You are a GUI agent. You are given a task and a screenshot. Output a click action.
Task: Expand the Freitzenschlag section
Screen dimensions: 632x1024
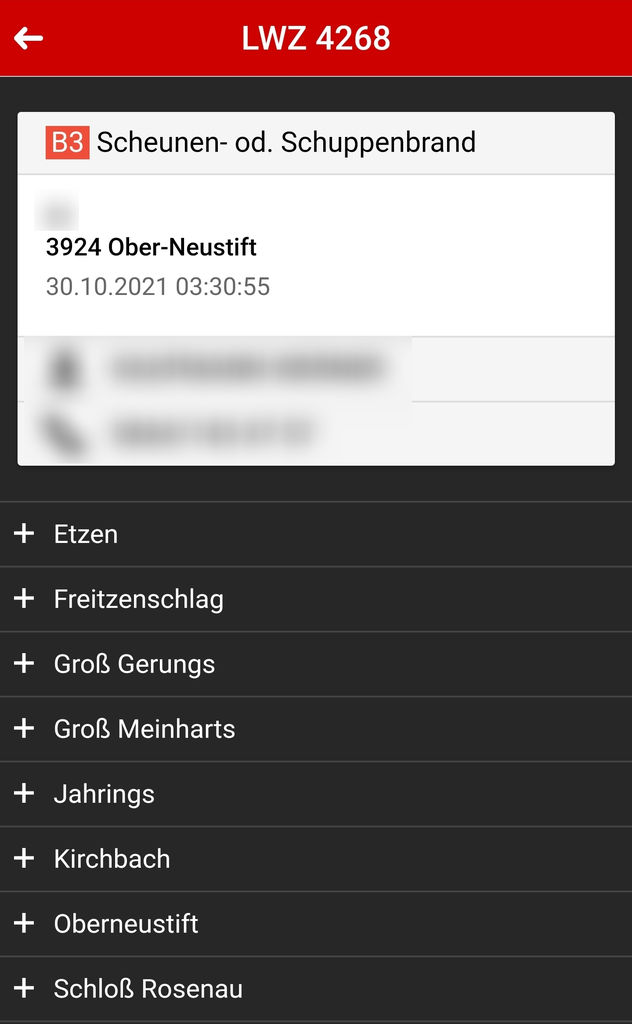(316, 599)
